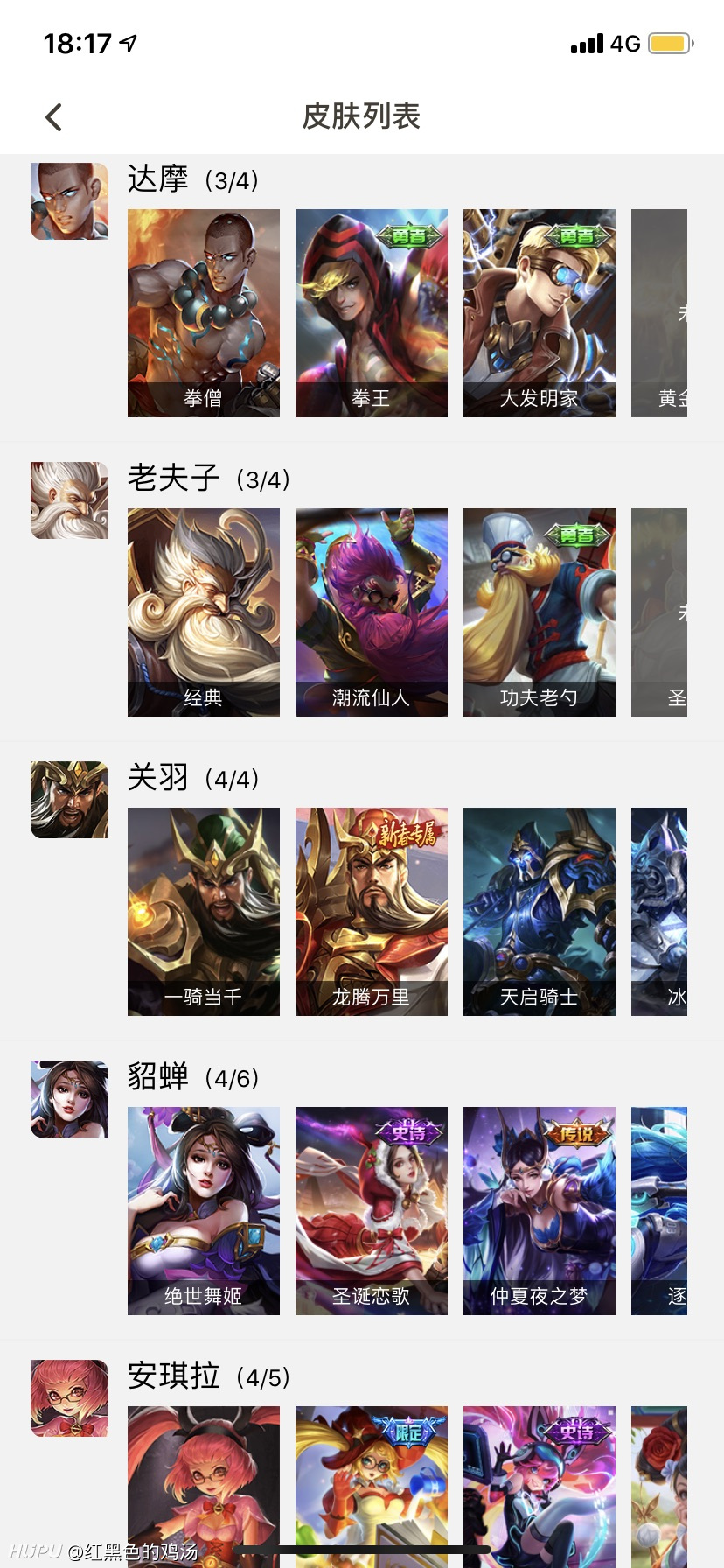View the 大发明家 skin
The height and width of the screenshot is (1568, 724).
540,313
